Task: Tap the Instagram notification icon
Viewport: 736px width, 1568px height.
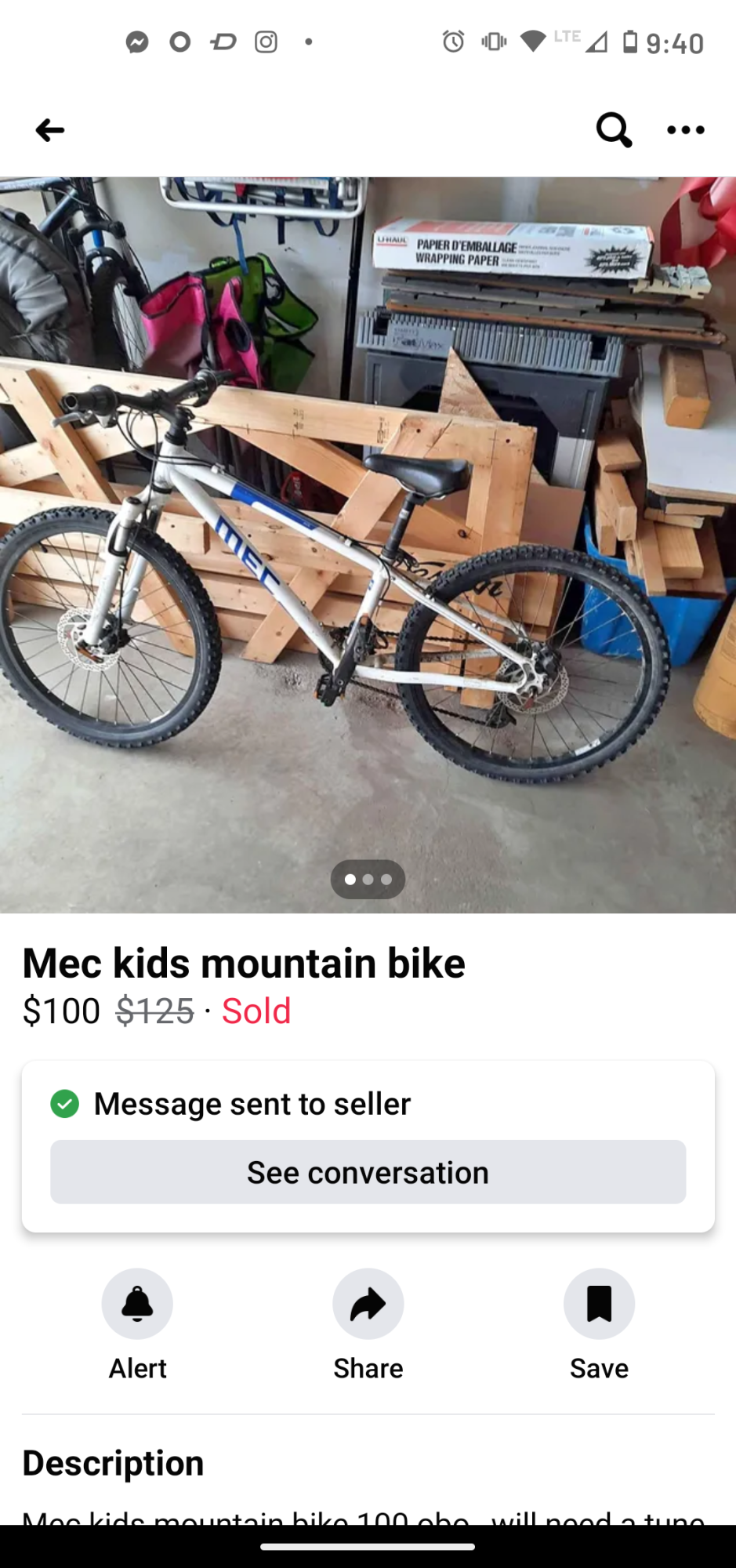Action: [x=266, y=42]
